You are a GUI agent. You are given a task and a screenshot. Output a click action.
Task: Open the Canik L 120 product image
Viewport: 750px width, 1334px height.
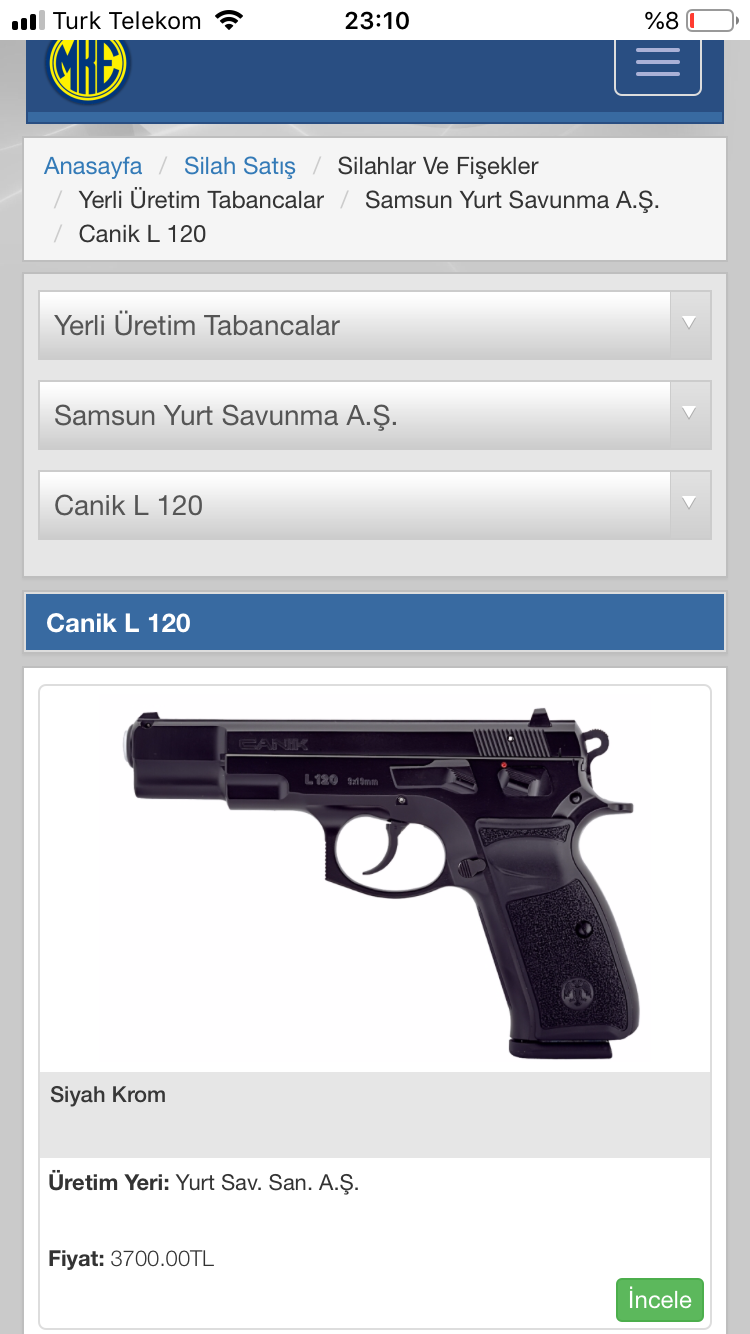click(x=374, y=880)
